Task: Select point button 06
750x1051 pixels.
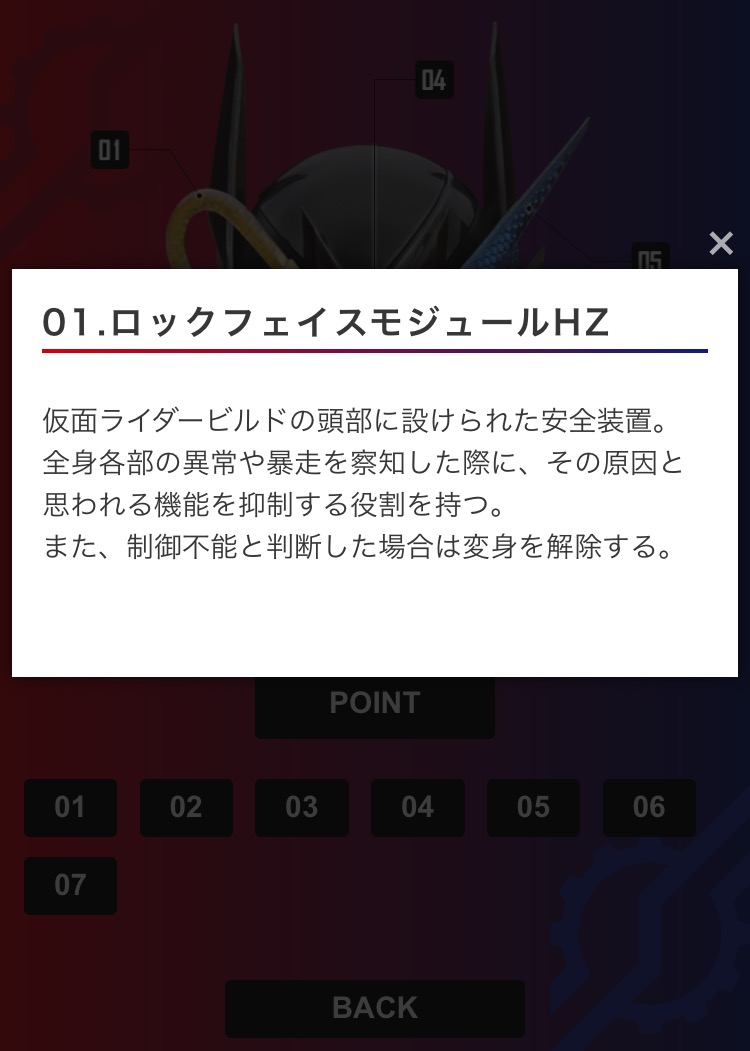Action: (649, 807)
